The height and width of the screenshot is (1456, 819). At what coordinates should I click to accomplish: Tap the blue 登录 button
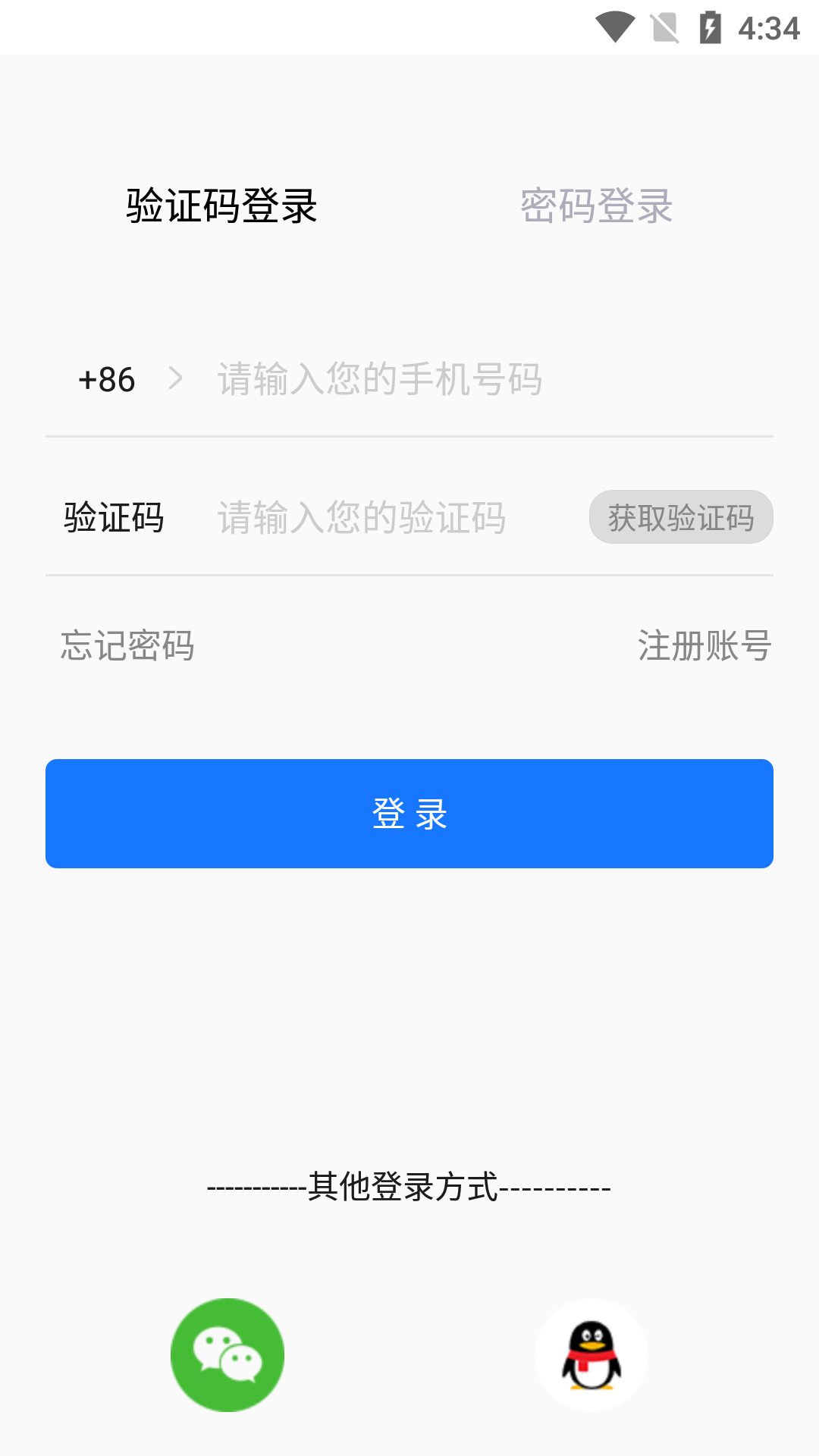click(409, 814)
